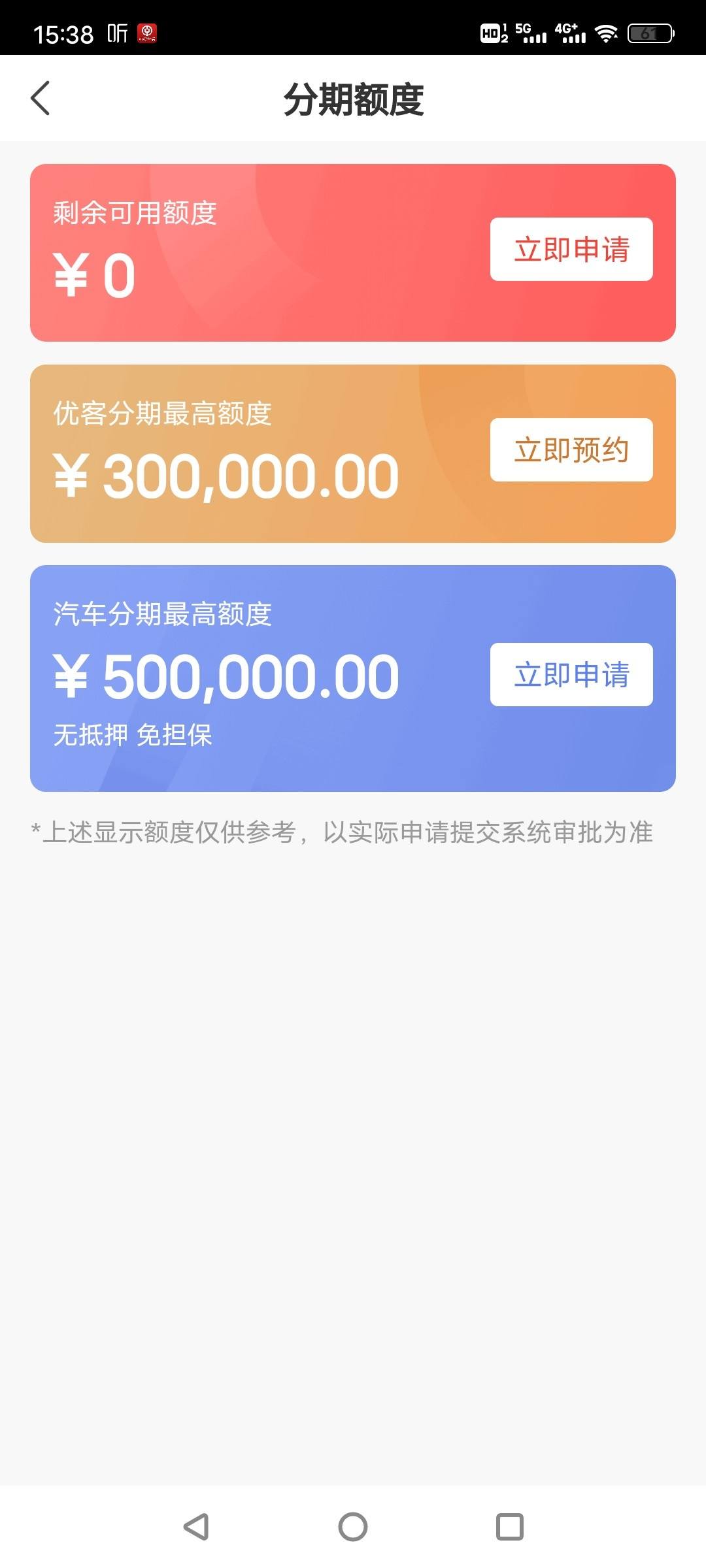
Task: Open the system recent apps button
Action: tap(510, 1527)
